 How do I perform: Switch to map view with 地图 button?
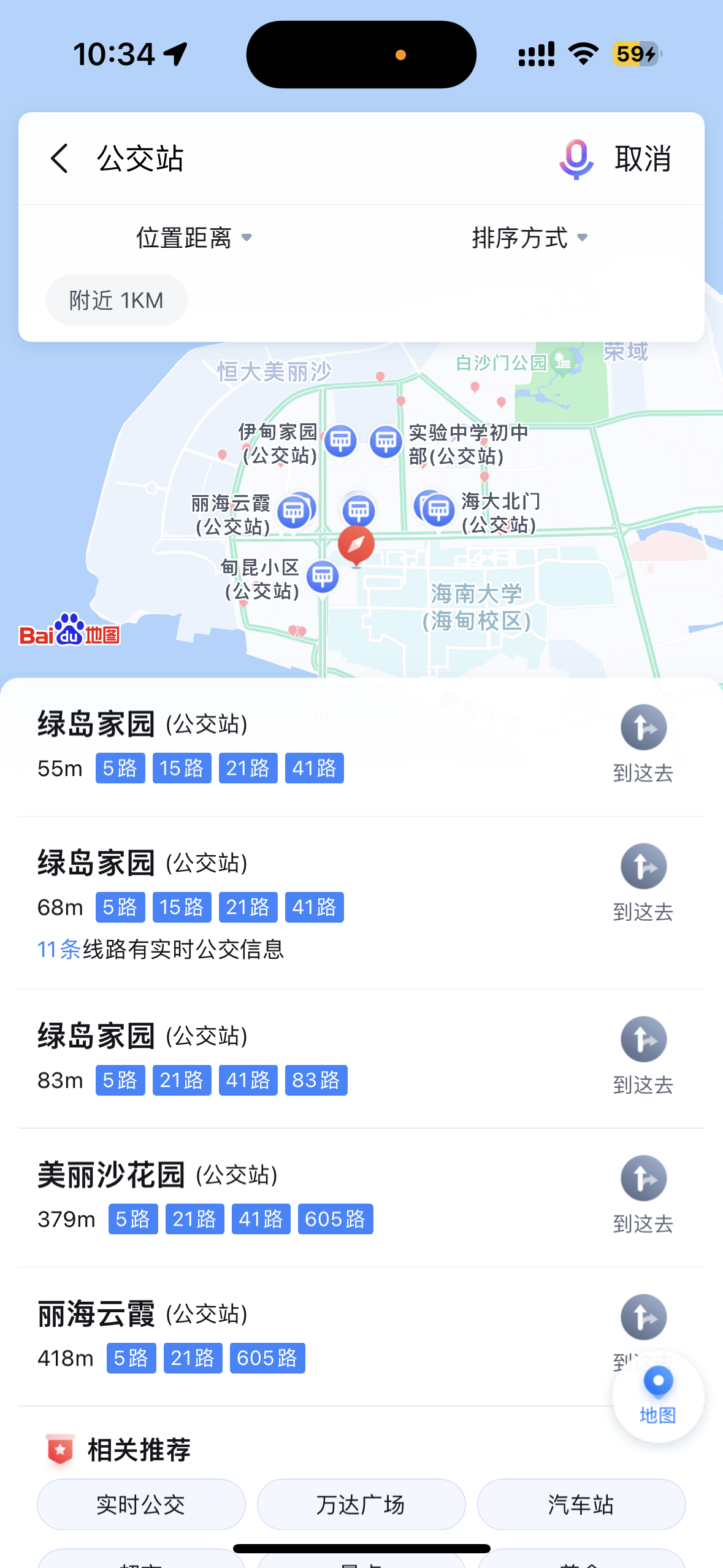click(x=657, y=1396)
